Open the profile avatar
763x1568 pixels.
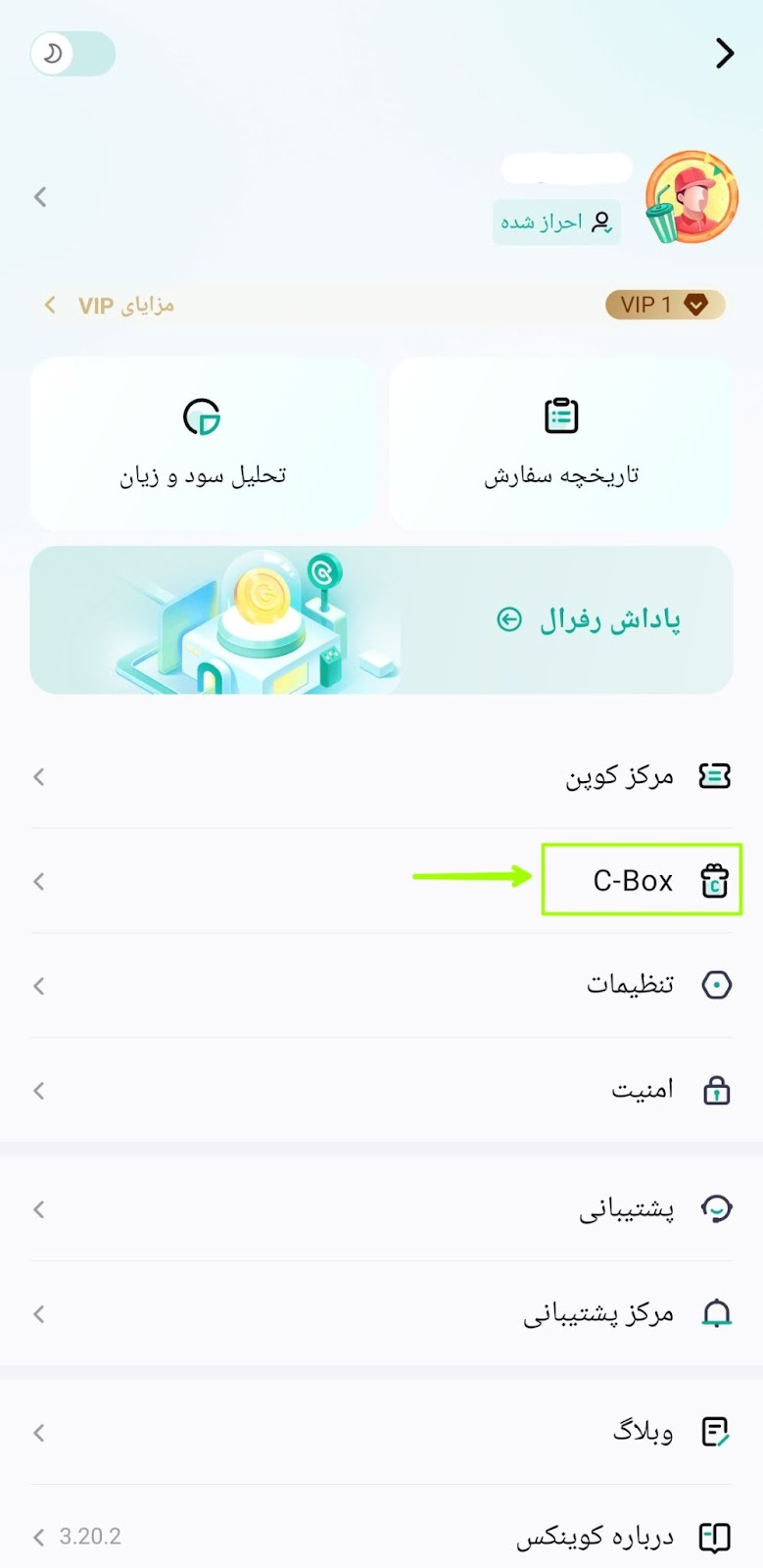[x=691, y=197]
